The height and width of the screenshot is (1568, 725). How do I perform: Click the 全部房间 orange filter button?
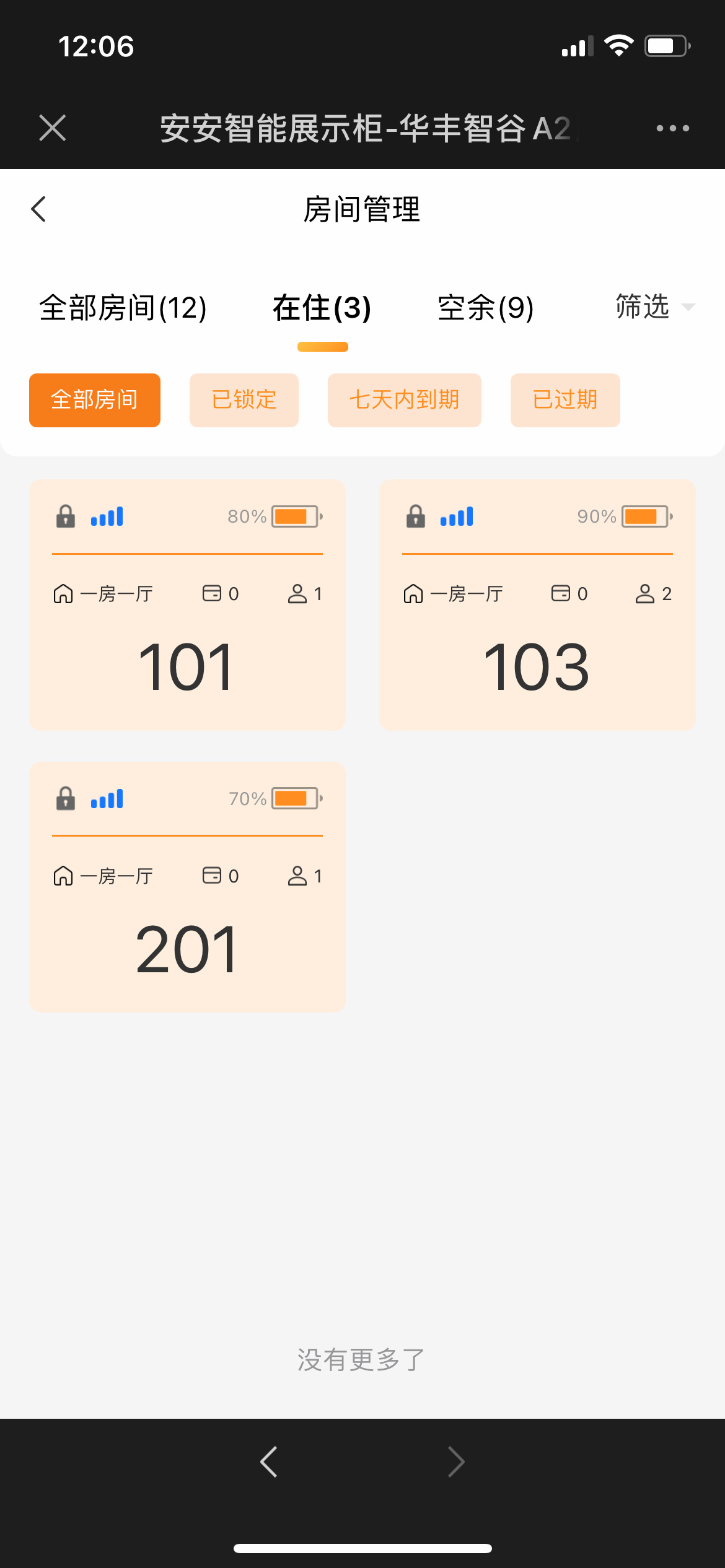tap(94, 399)
